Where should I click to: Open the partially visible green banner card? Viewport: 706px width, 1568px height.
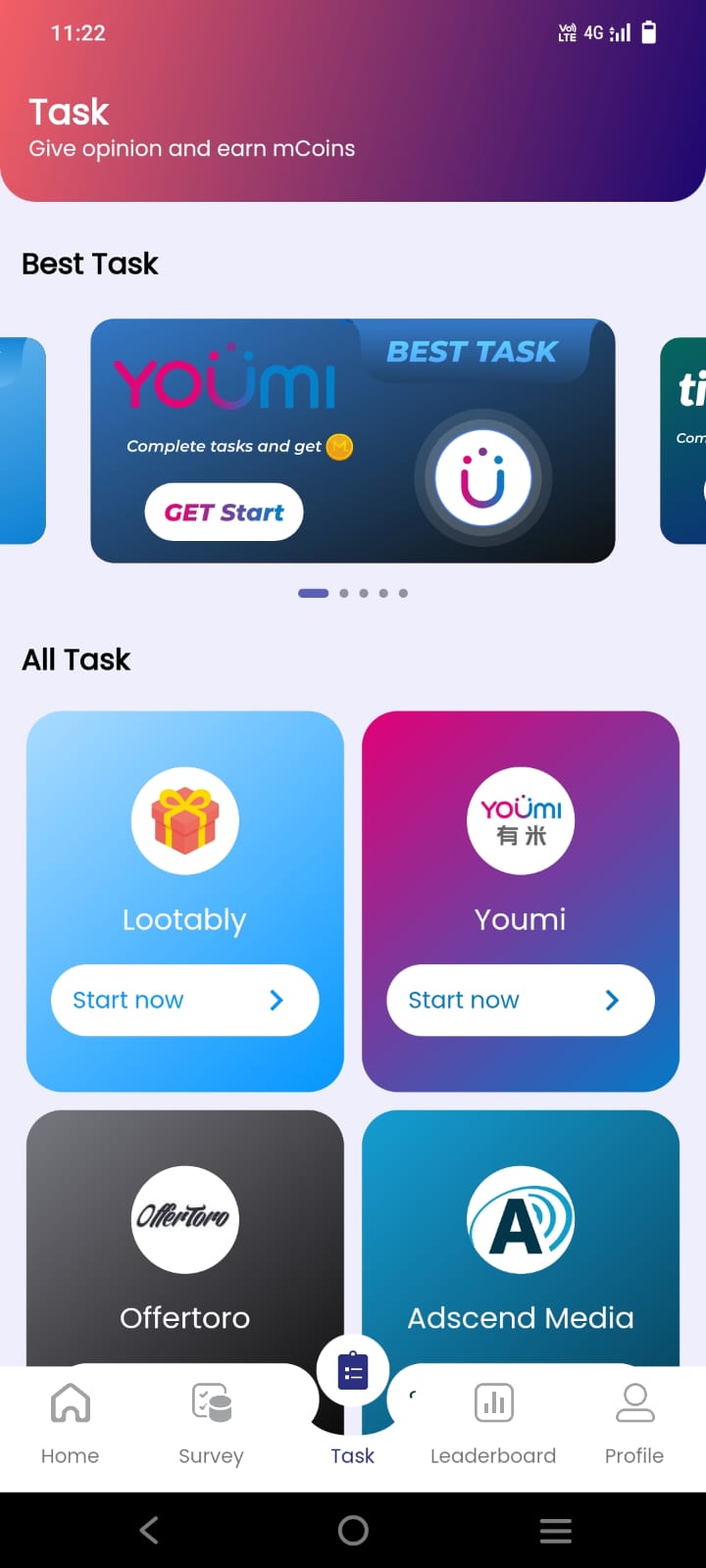coord(685,441)
